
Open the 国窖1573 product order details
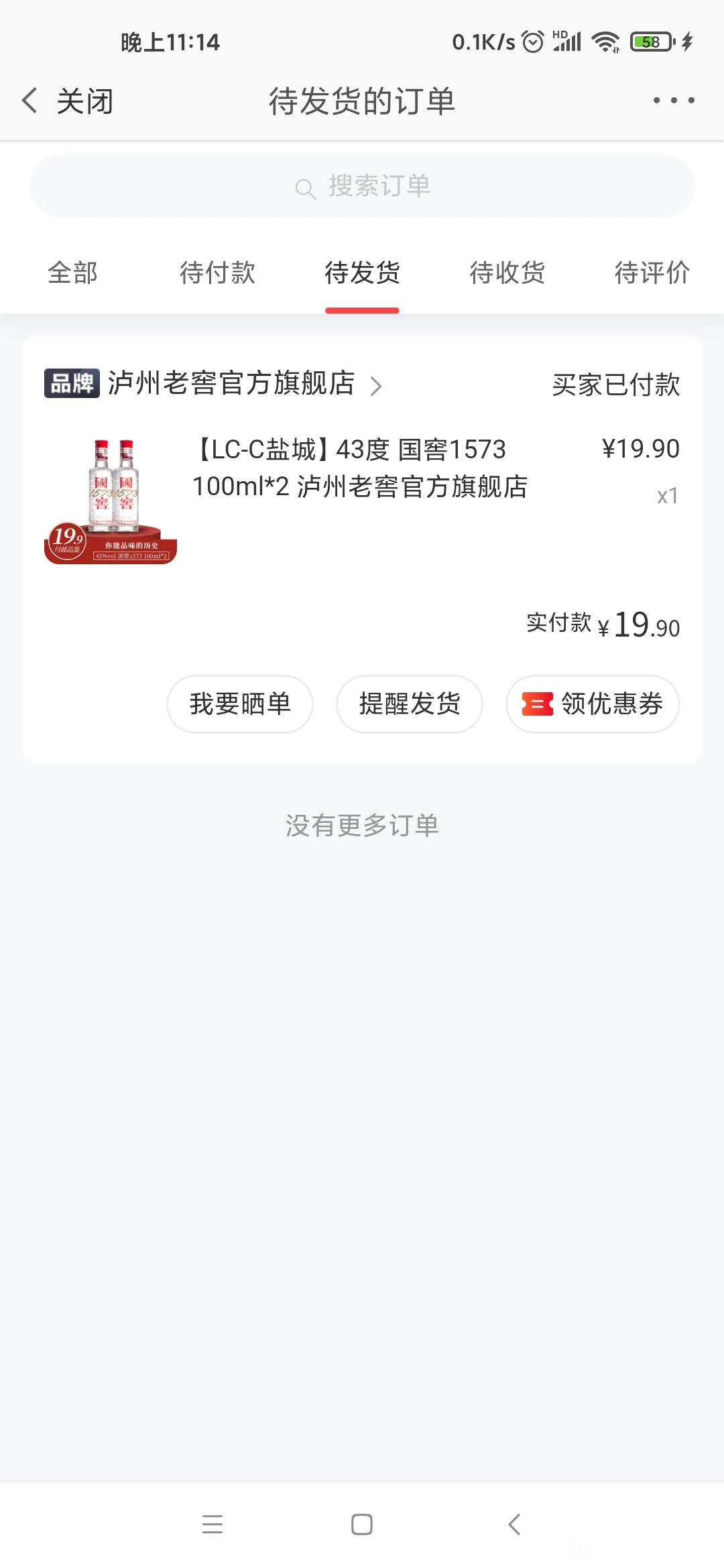click(362, 500)
